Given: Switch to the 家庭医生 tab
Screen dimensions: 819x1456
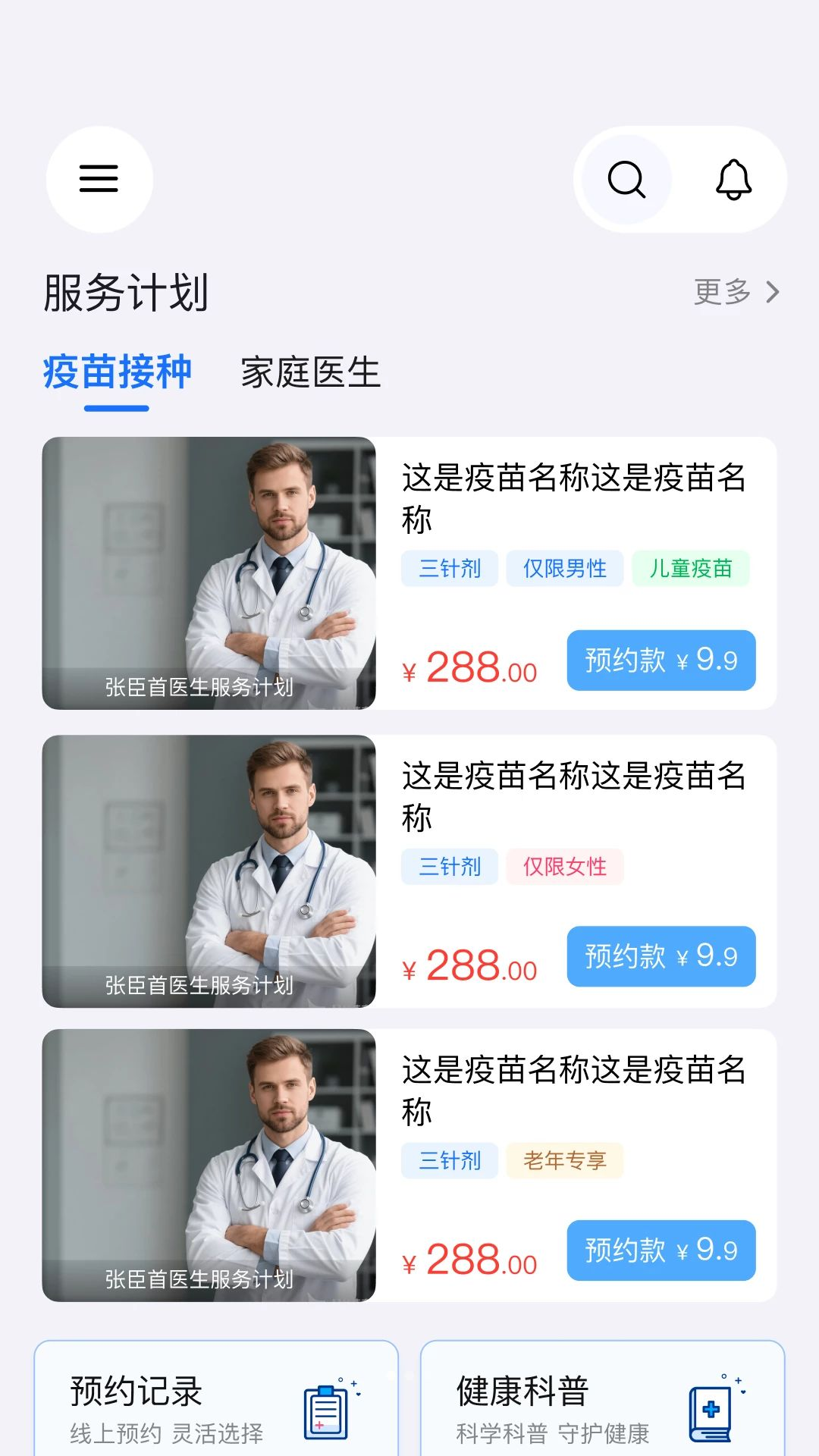Looking at the screenshot, I should click(310, 372).
